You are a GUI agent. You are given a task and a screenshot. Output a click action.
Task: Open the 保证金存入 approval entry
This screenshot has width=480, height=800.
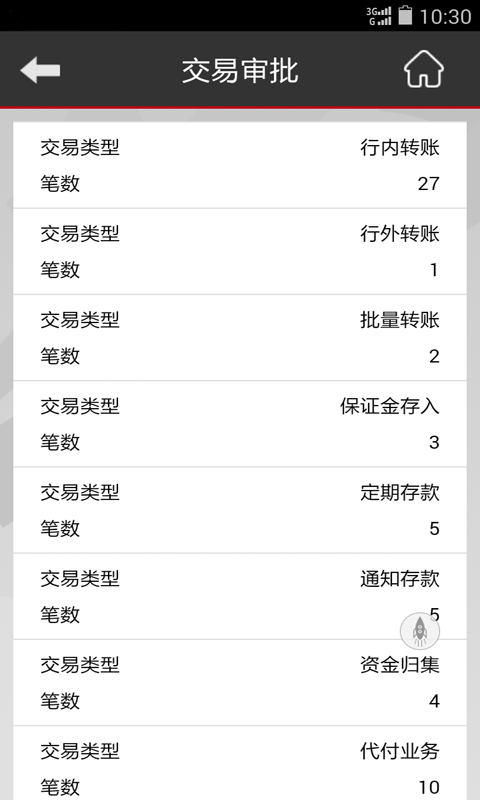(240, 424)
